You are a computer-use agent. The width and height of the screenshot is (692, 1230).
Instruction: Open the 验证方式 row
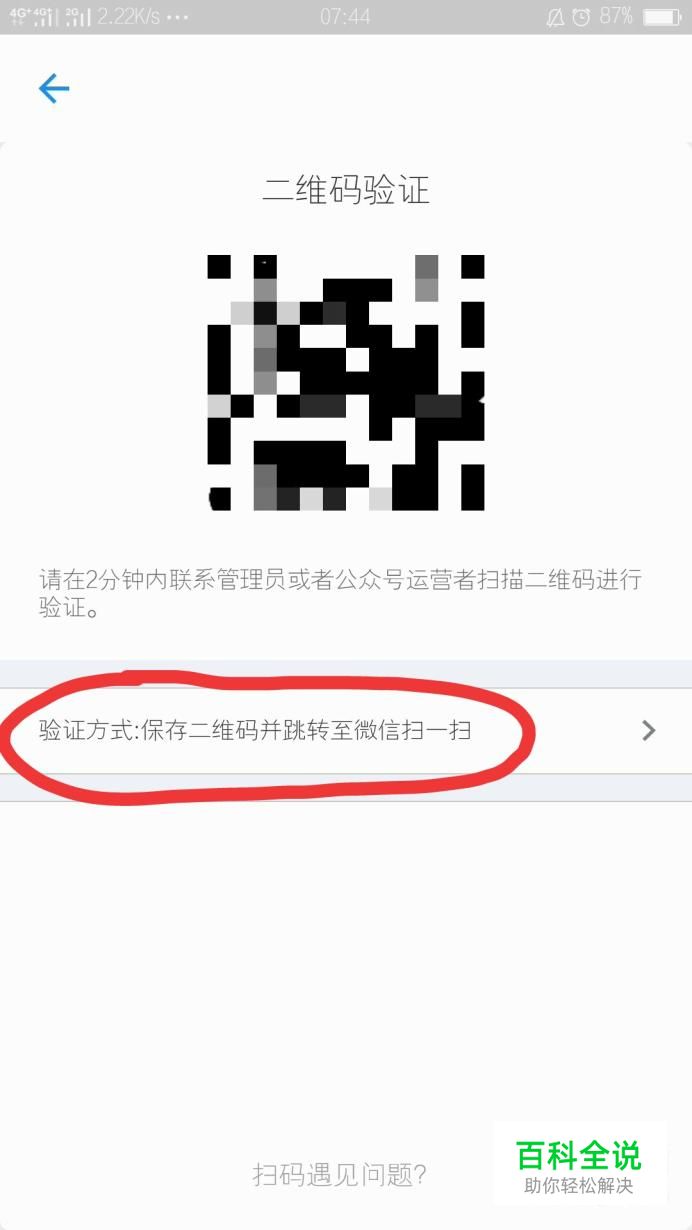[346, 731]
